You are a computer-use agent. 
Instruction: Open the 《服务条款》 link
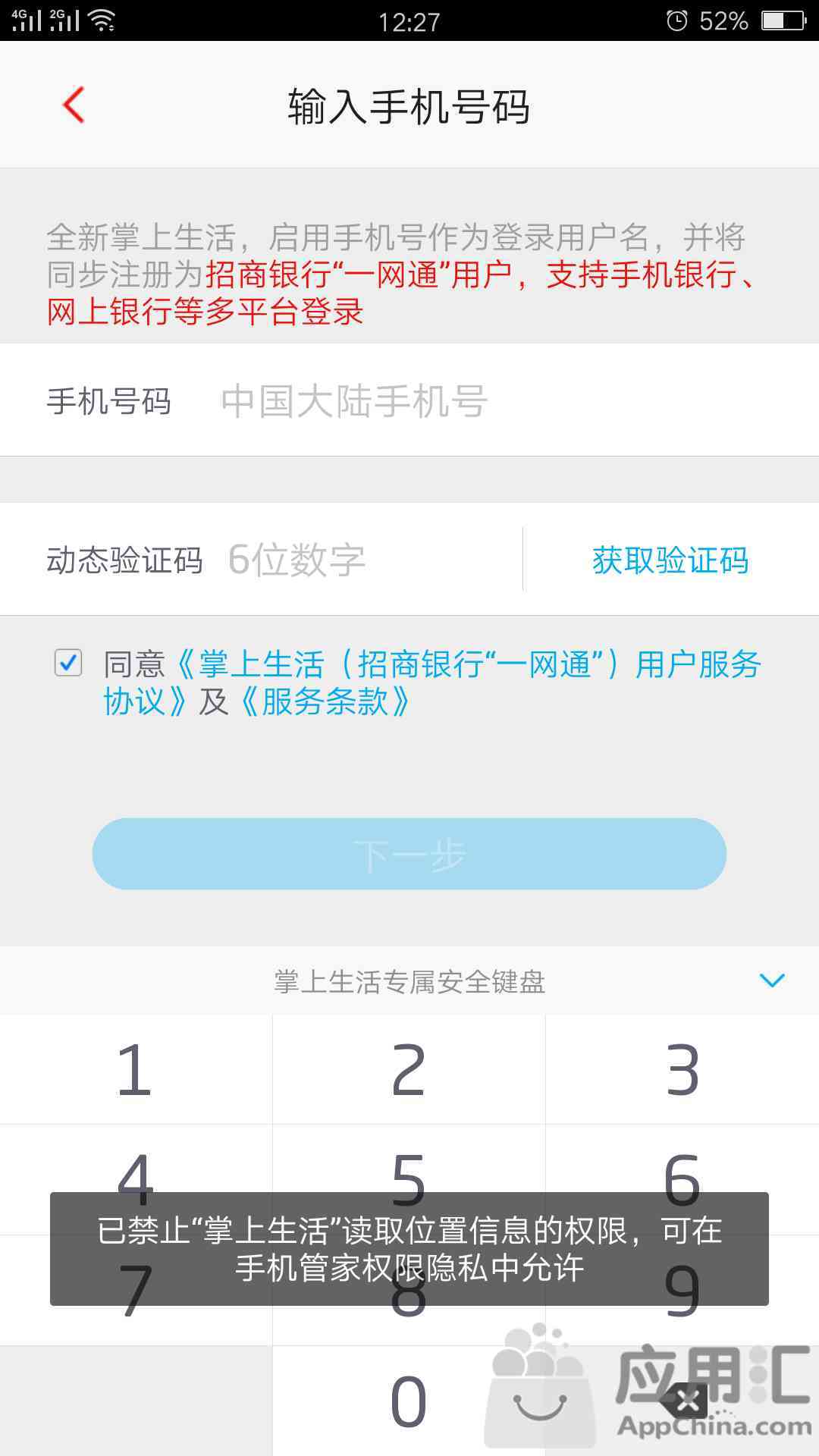(325, 701)
